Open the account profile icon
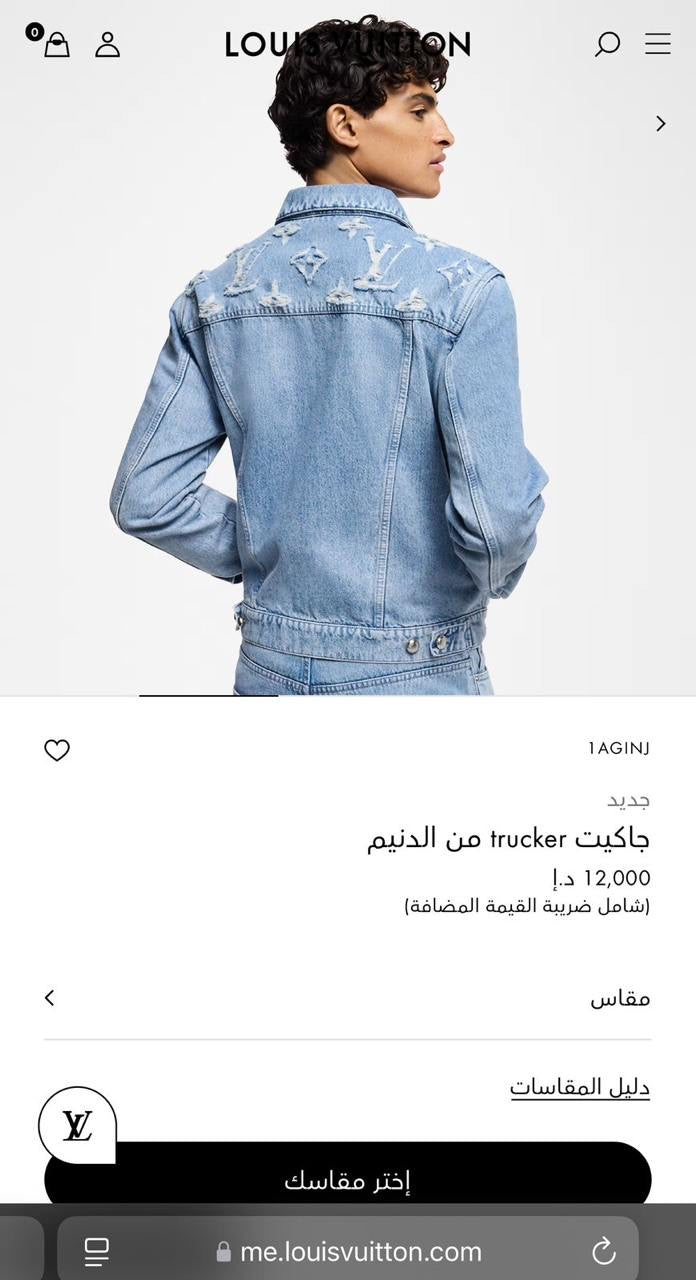The image size is (696, 1280). tap(108, 44)
